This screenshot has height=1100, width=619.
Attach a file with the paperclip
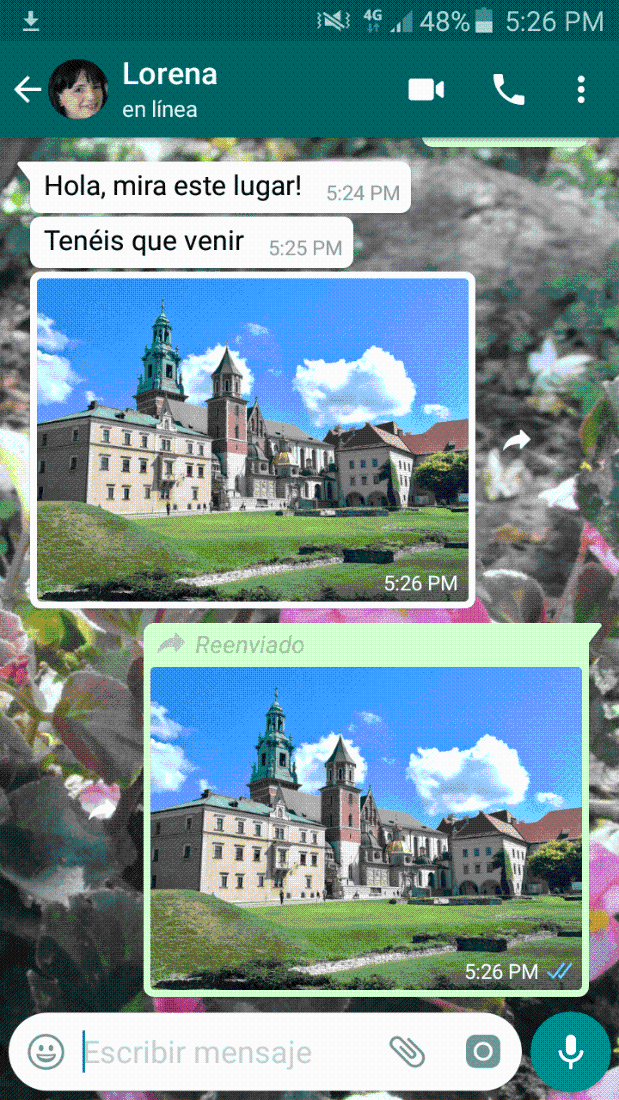[407, 1052]
